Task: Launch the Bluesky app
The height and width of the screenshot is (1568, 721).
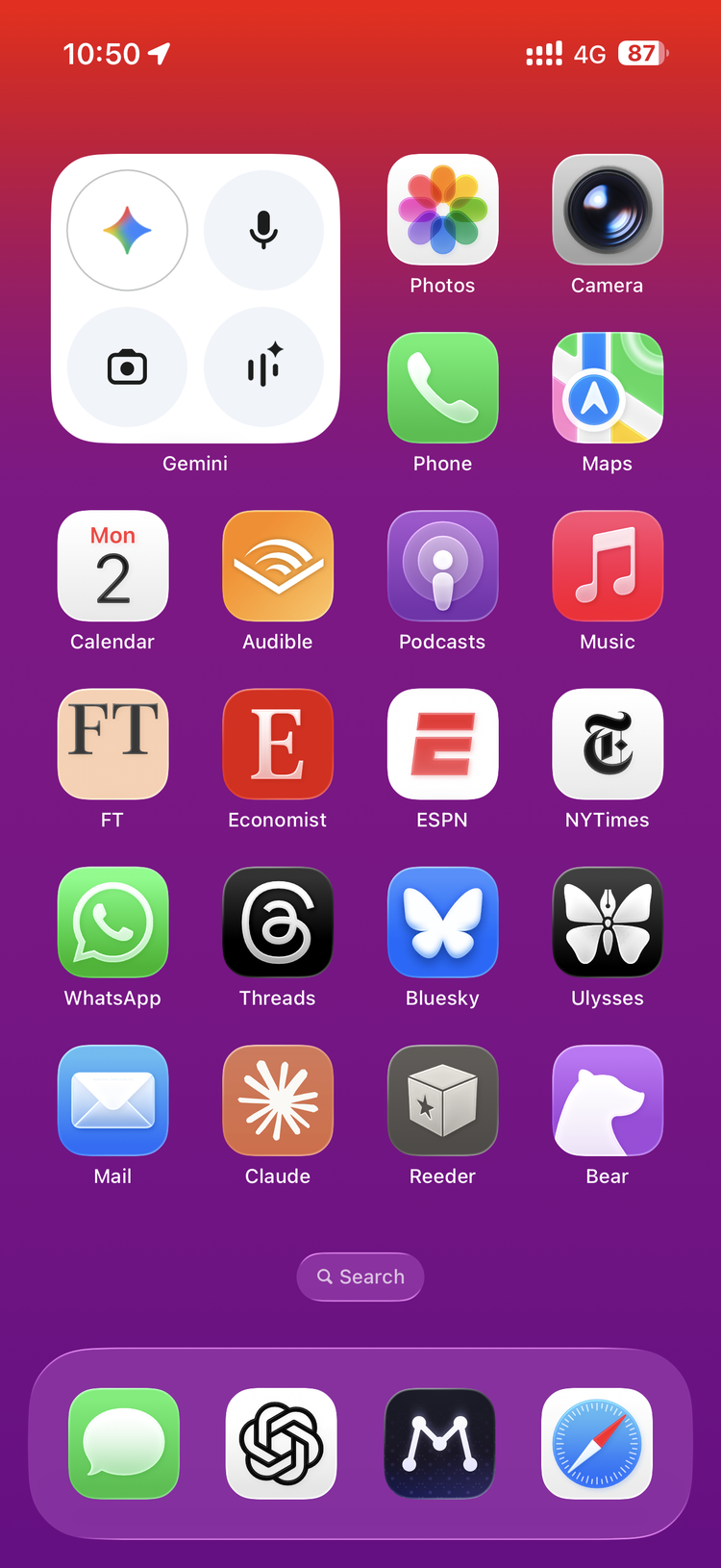Action: click(x=442, y=922)
